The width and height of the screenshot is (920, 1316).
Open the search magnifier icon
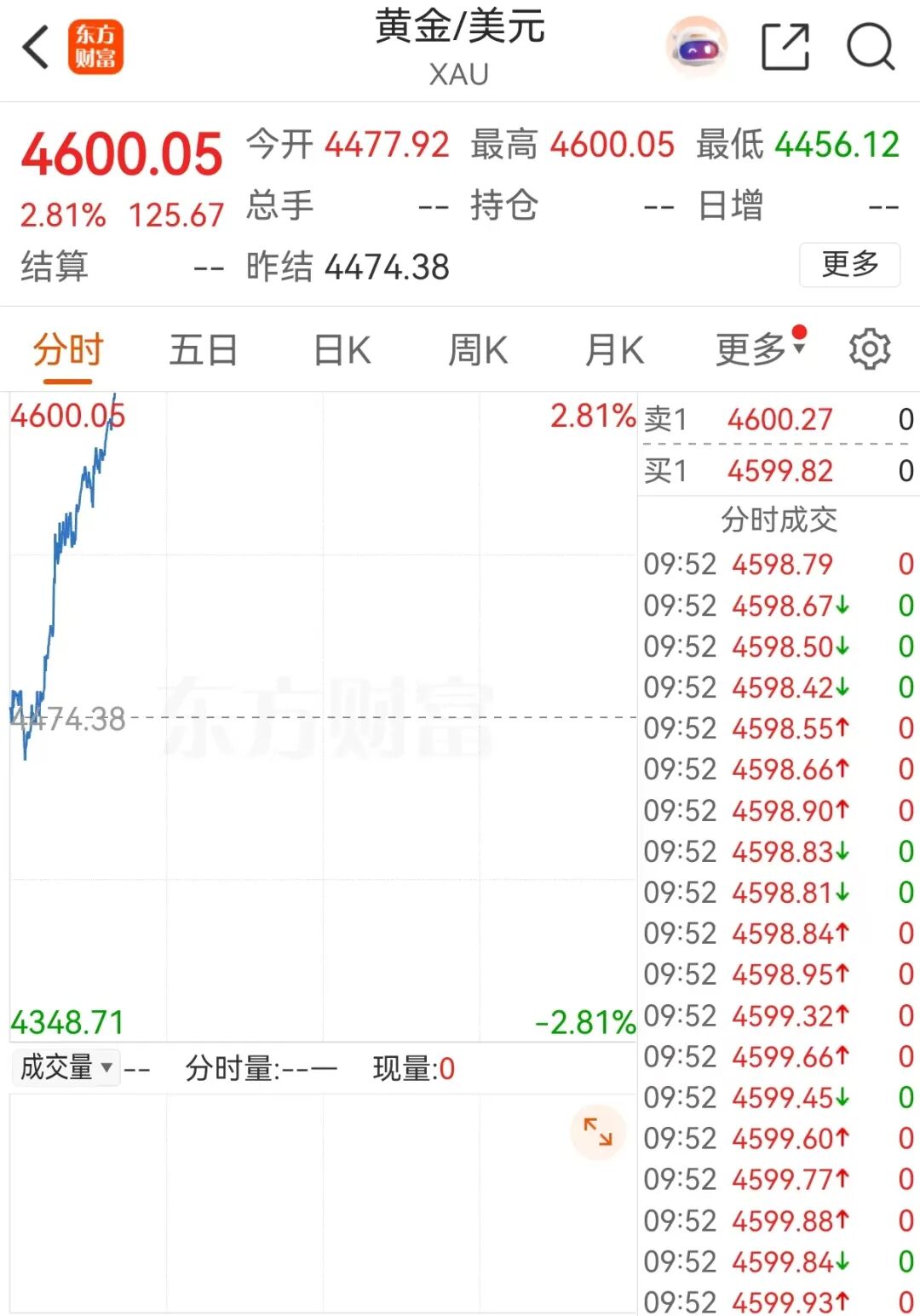[871, 47]
